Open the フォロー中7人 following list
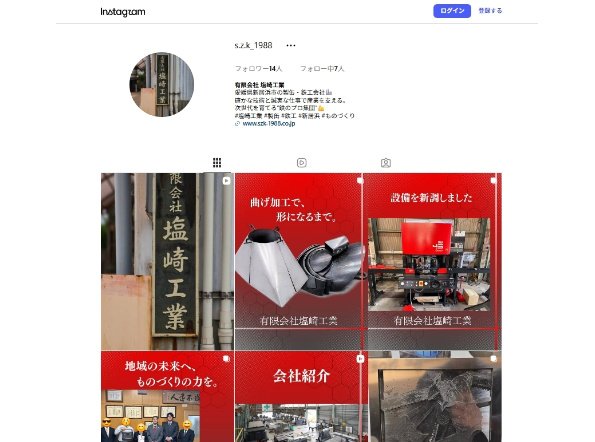595x442 pixels. tap(322, 69)
